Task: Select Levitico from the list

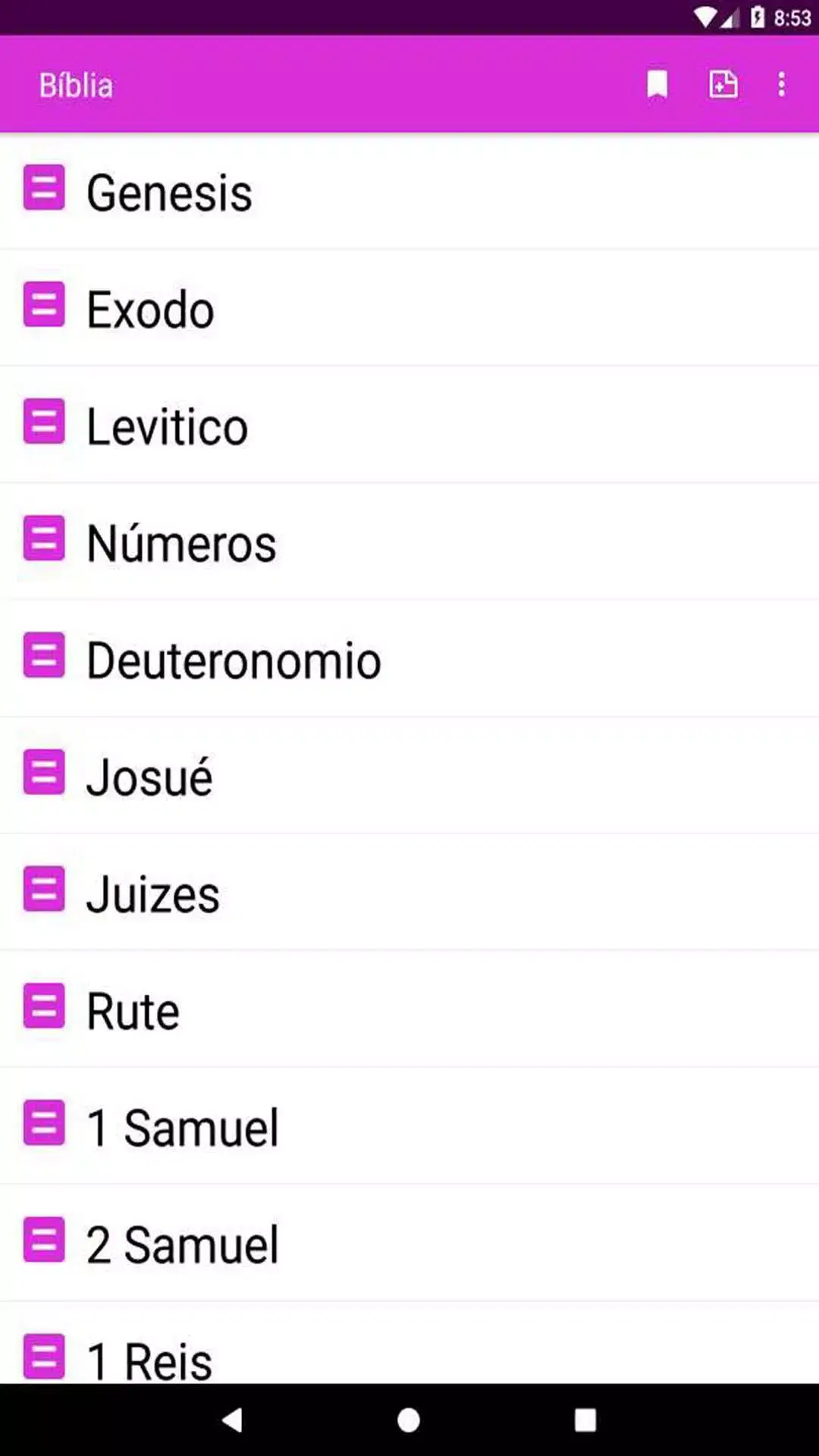Action: (166, 425)
